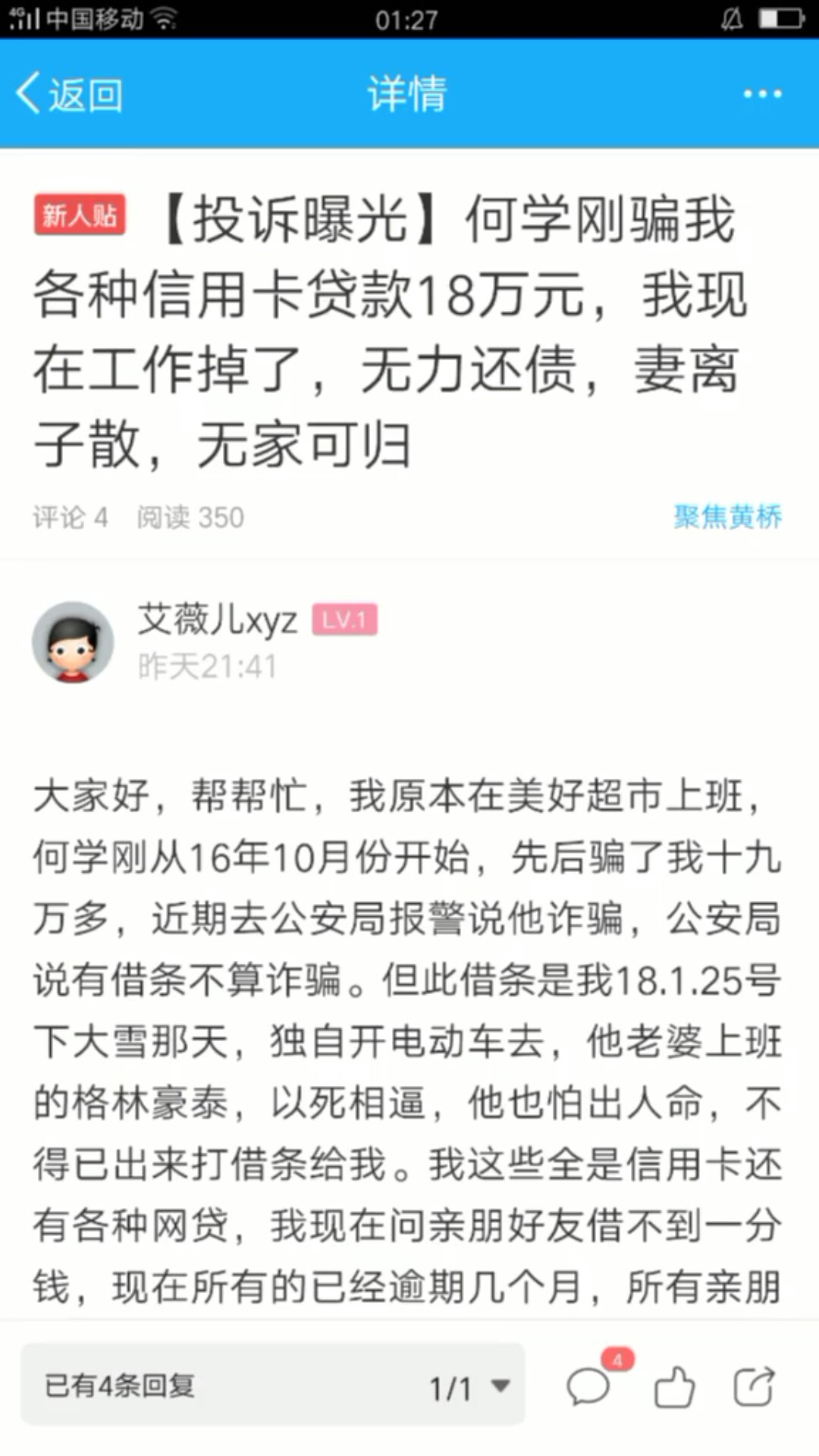
Task: Open the three-dot overflow menu
Action: 762,94
